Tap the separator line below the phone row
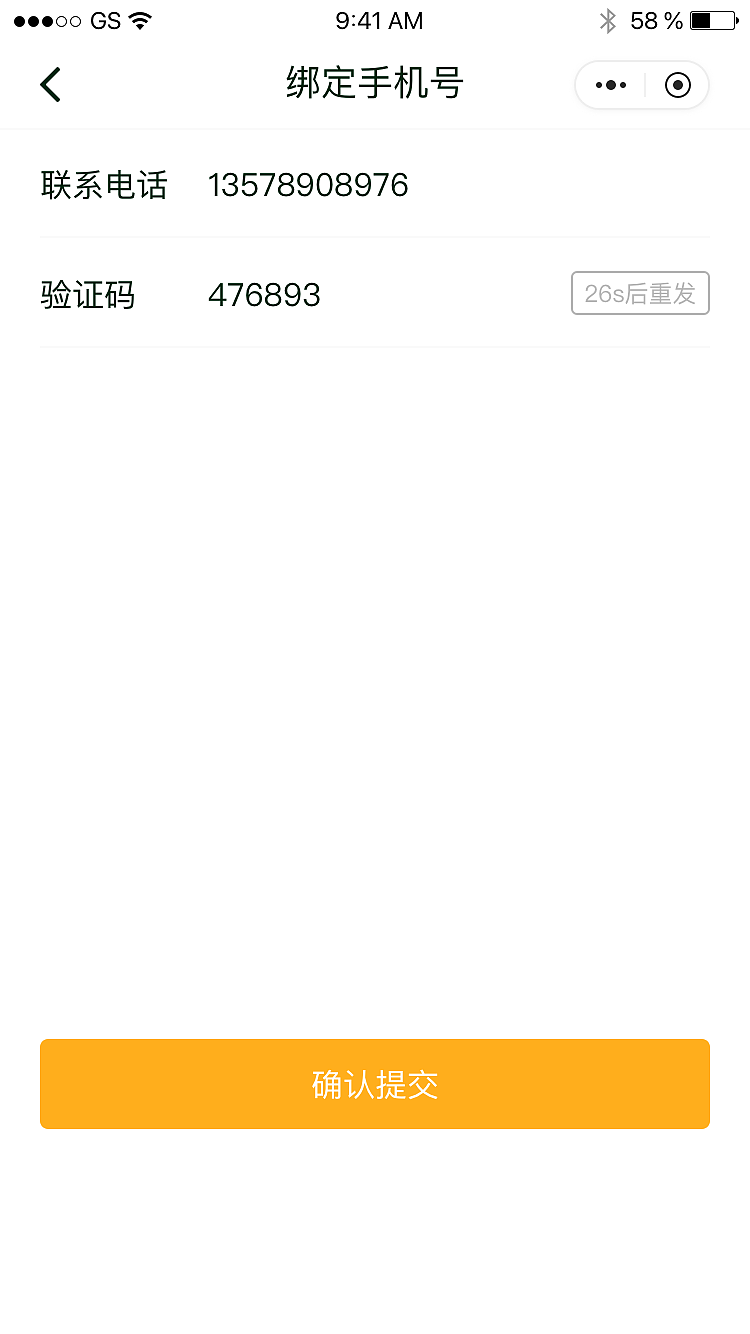This screenshot has width=750, height=1334. (x=375, y=237)
